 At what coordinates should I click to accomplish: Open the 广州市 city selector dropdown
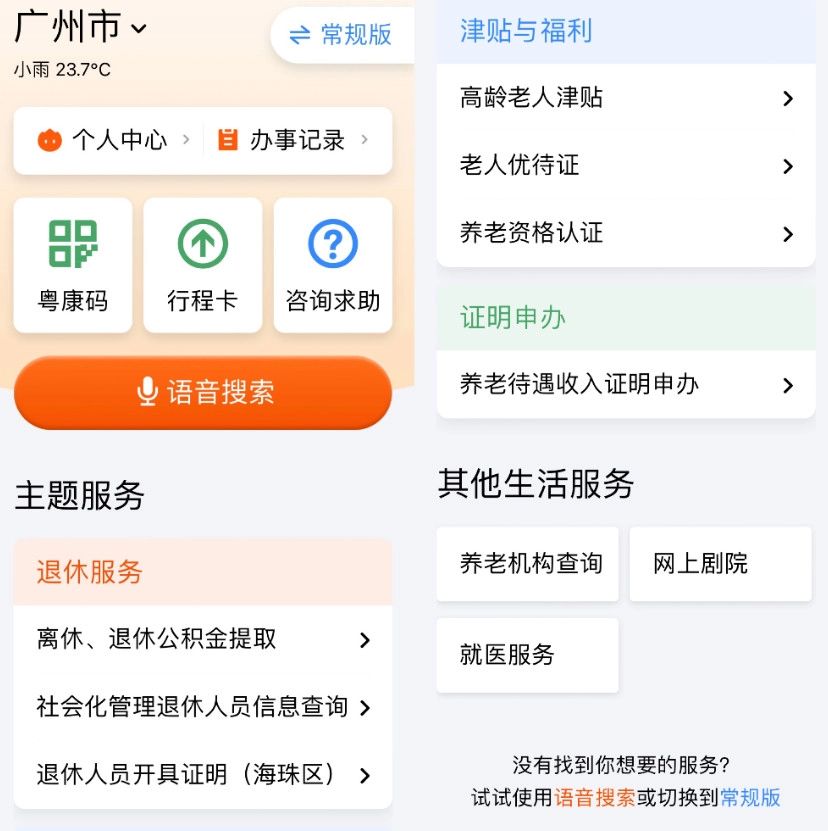(x=81, y=28)
